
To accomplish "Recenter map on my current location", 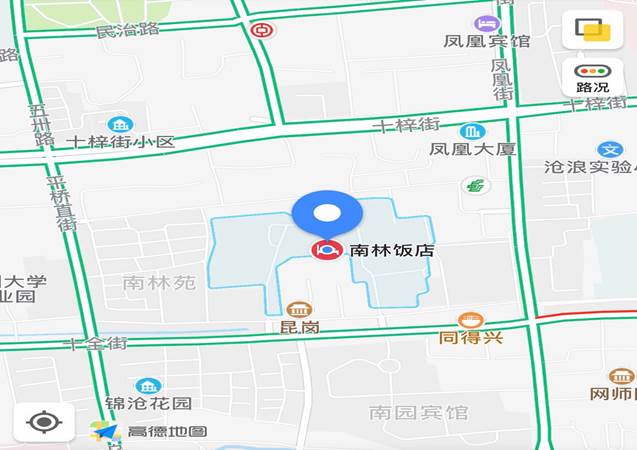I will pyautogui.click(x=44, y=422).
